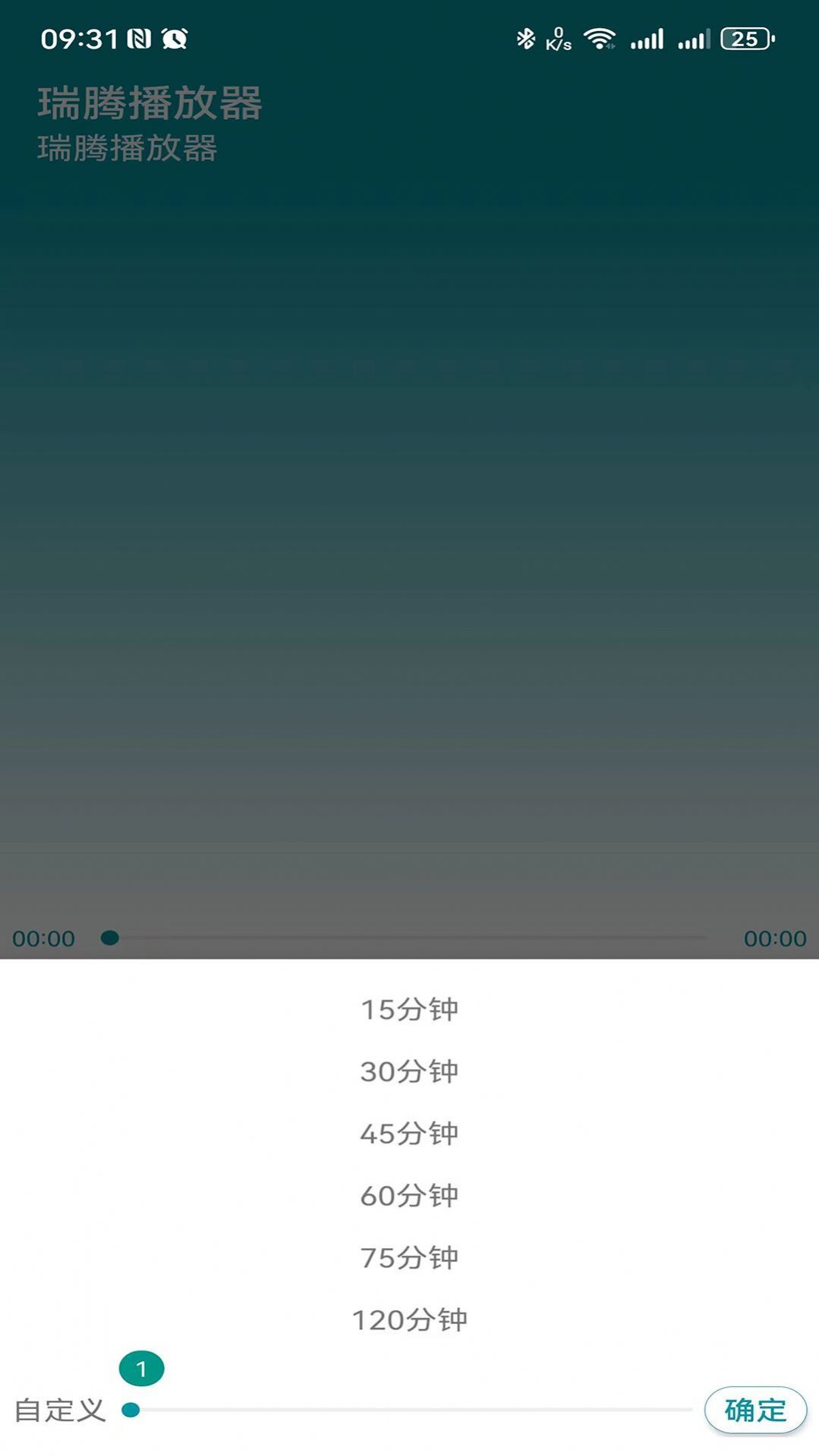Viewport: 819px width, 1456px height.
Task: Set the timer to 45分钟
Action: [409, 1134]
